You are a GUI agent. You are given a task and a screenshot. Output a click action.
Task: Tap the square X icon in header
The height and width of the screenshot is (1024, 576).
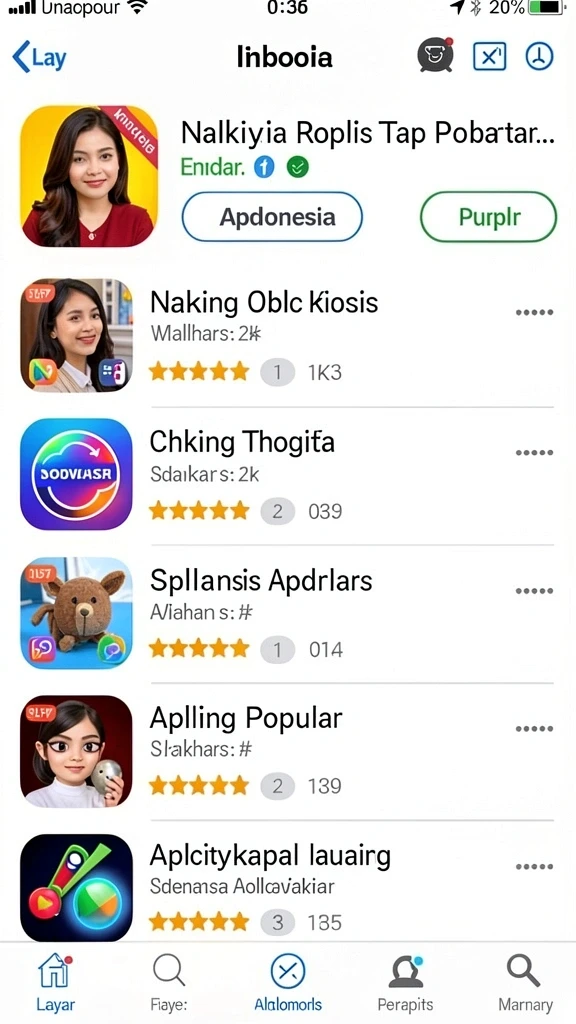click(490, 57)
